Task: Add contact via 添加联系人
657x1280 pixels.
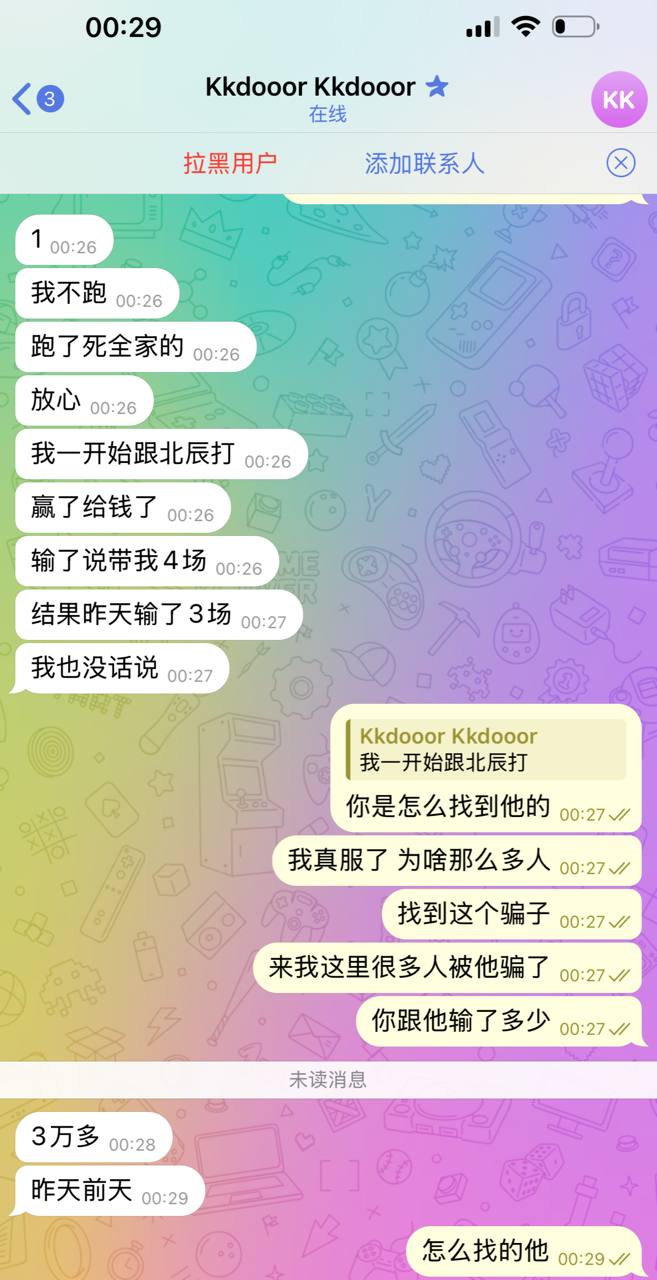Action: [424, 163]
